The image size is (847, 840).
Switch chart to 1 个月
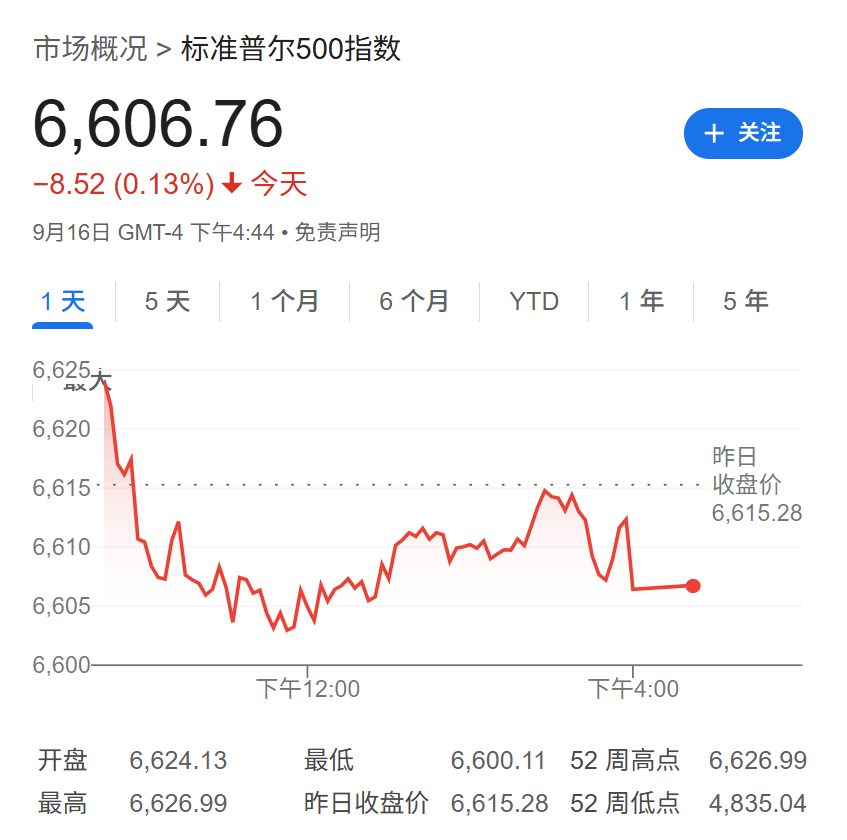click(284, 301)
